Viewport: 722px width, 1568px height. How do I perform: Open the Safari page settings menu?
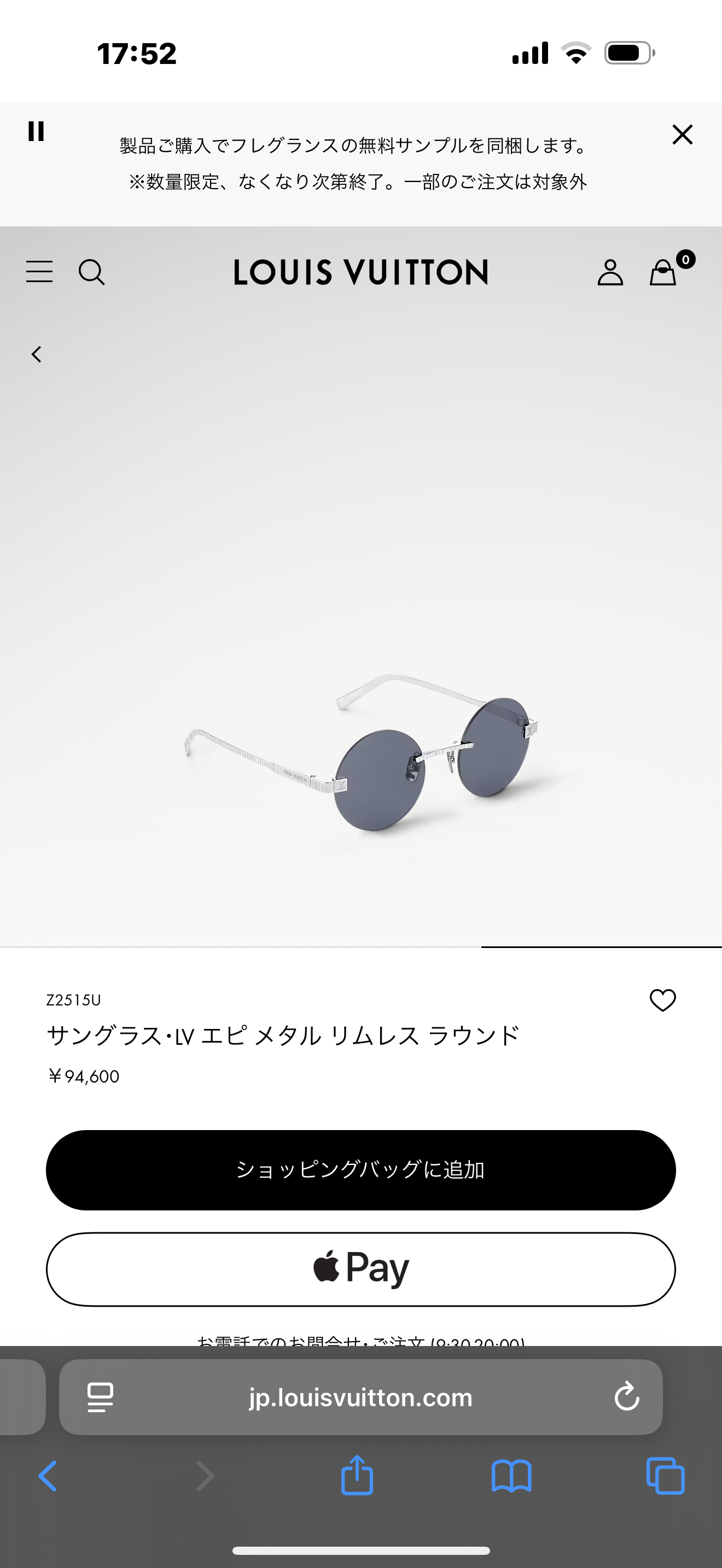coord(101,1397)
